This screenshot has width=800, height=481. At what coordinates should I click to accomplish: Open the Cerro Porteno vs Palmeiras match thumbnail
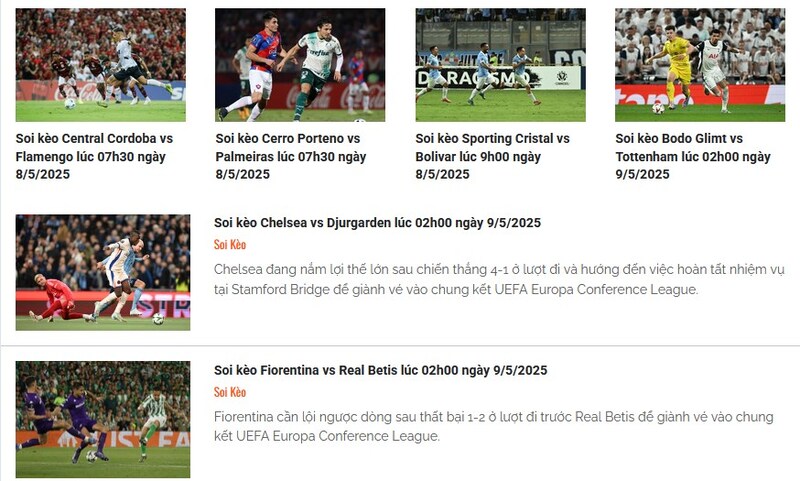[300, 65]
